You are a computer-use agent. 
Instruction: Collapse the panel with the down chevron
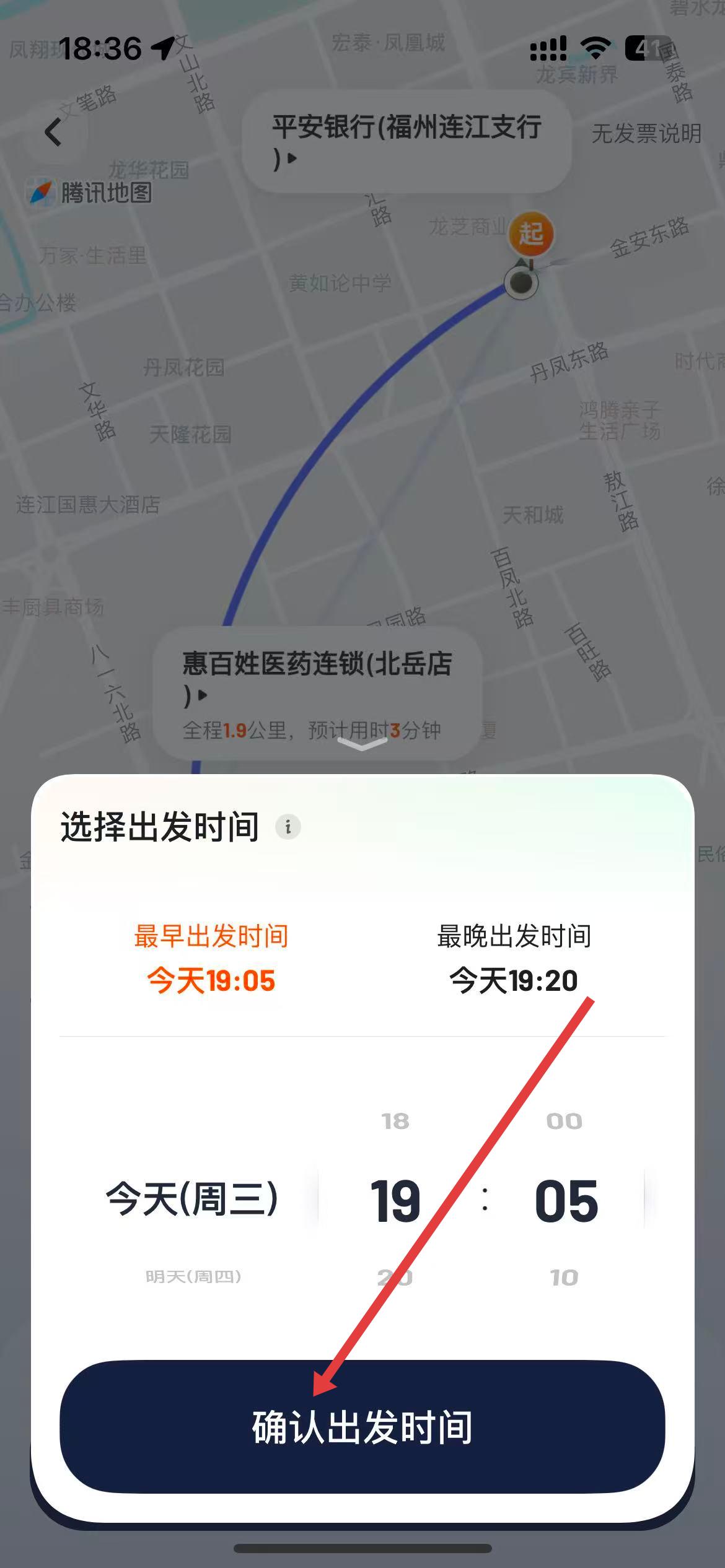[362, 745]
